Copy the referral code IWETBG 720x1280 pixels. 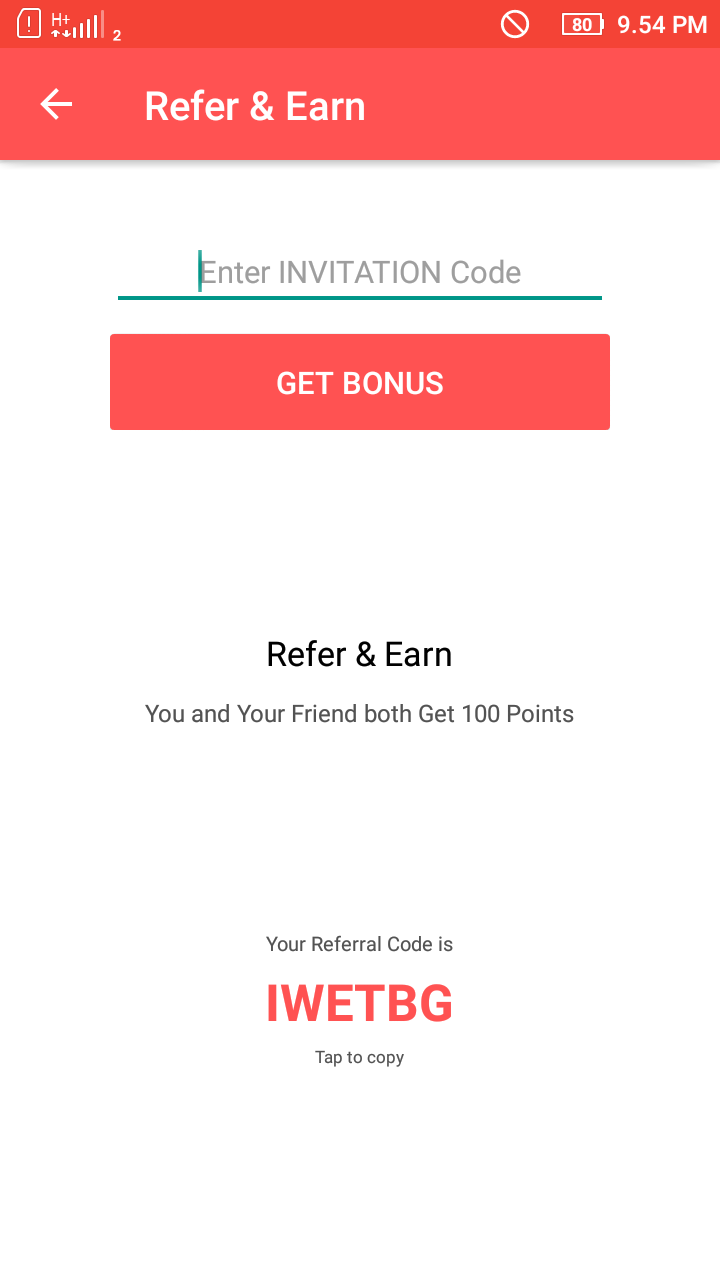[360, 1004]
